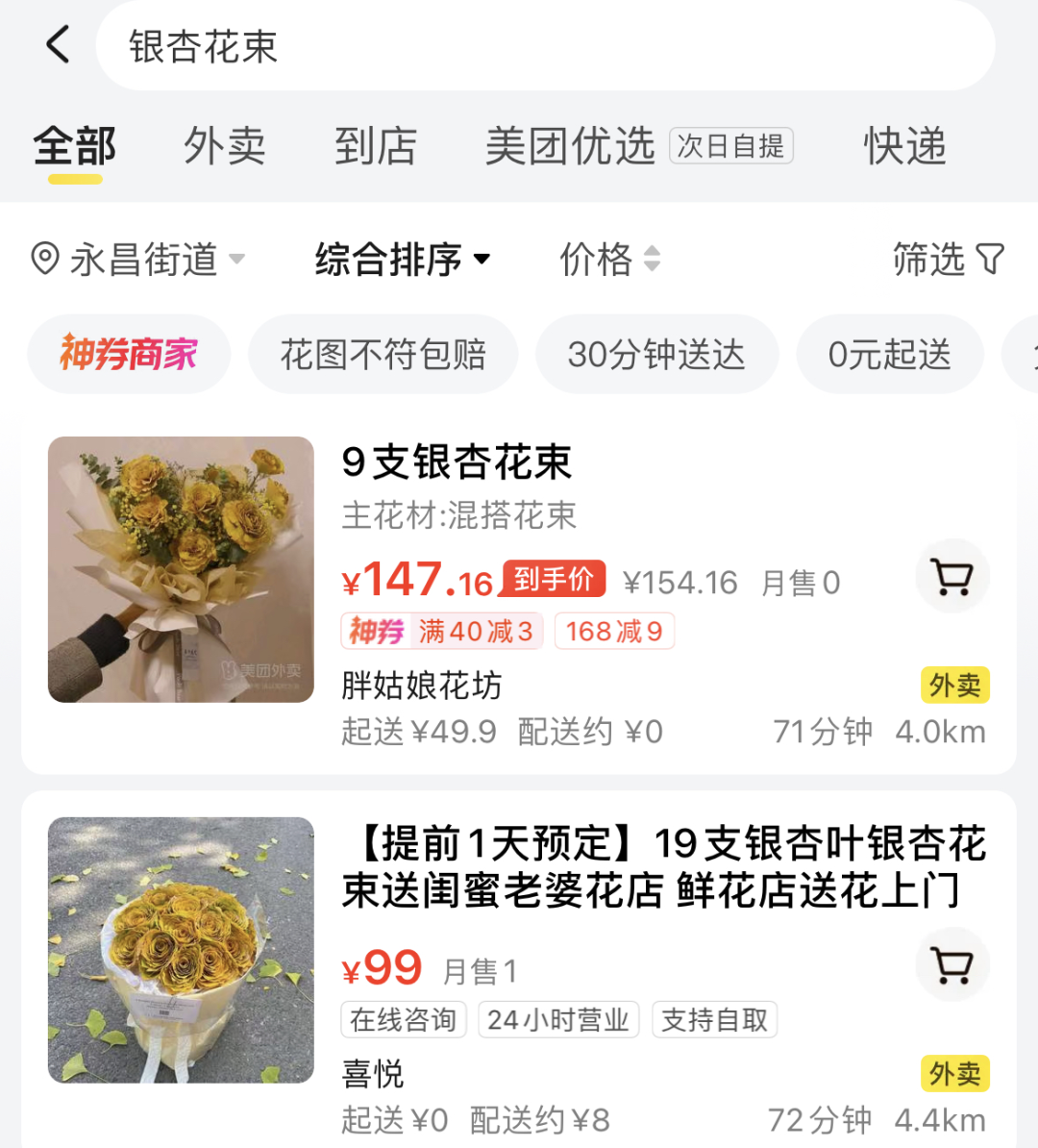Toggle the 30分钟送达 filter

[656, 354]
